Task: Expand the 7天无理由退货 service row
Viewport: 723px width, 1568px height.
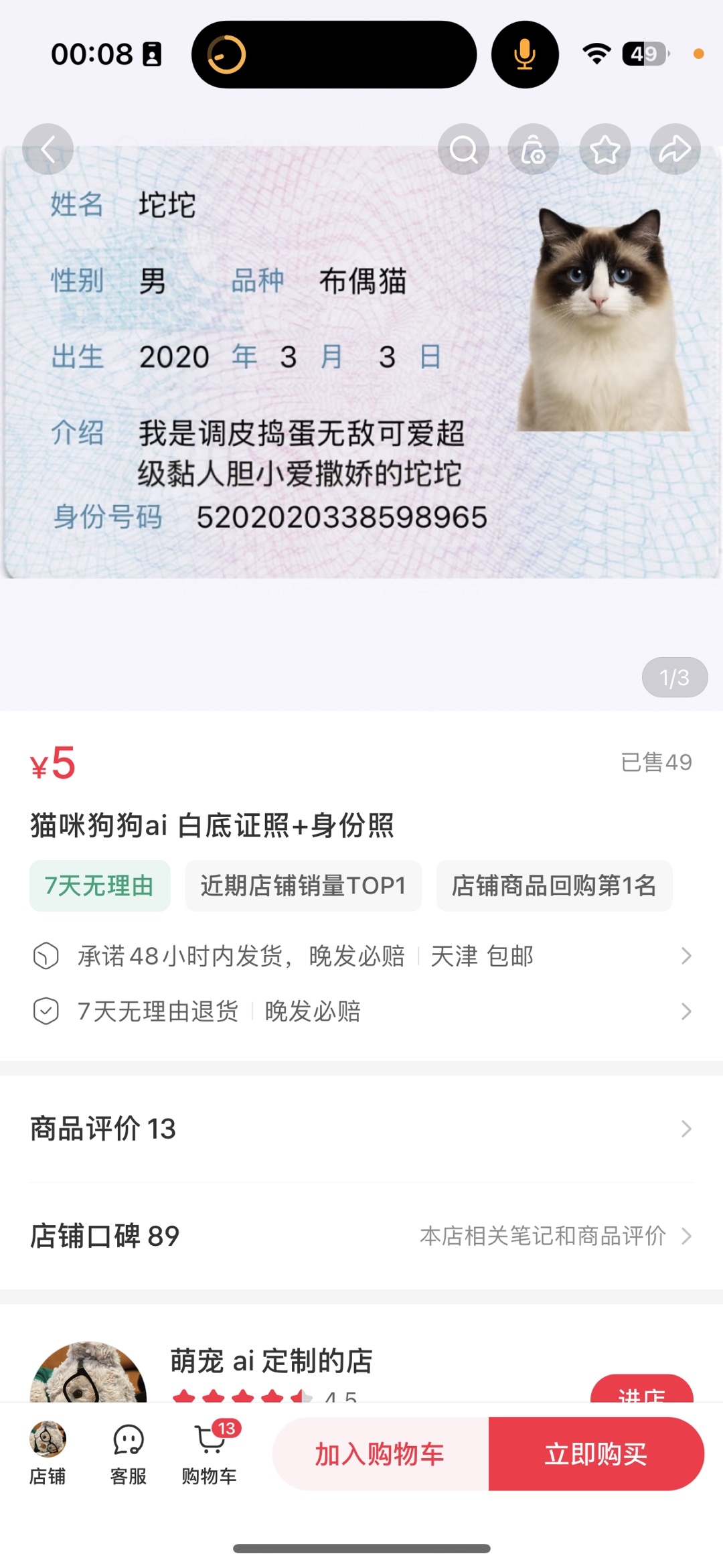Action: [361, 1011]
